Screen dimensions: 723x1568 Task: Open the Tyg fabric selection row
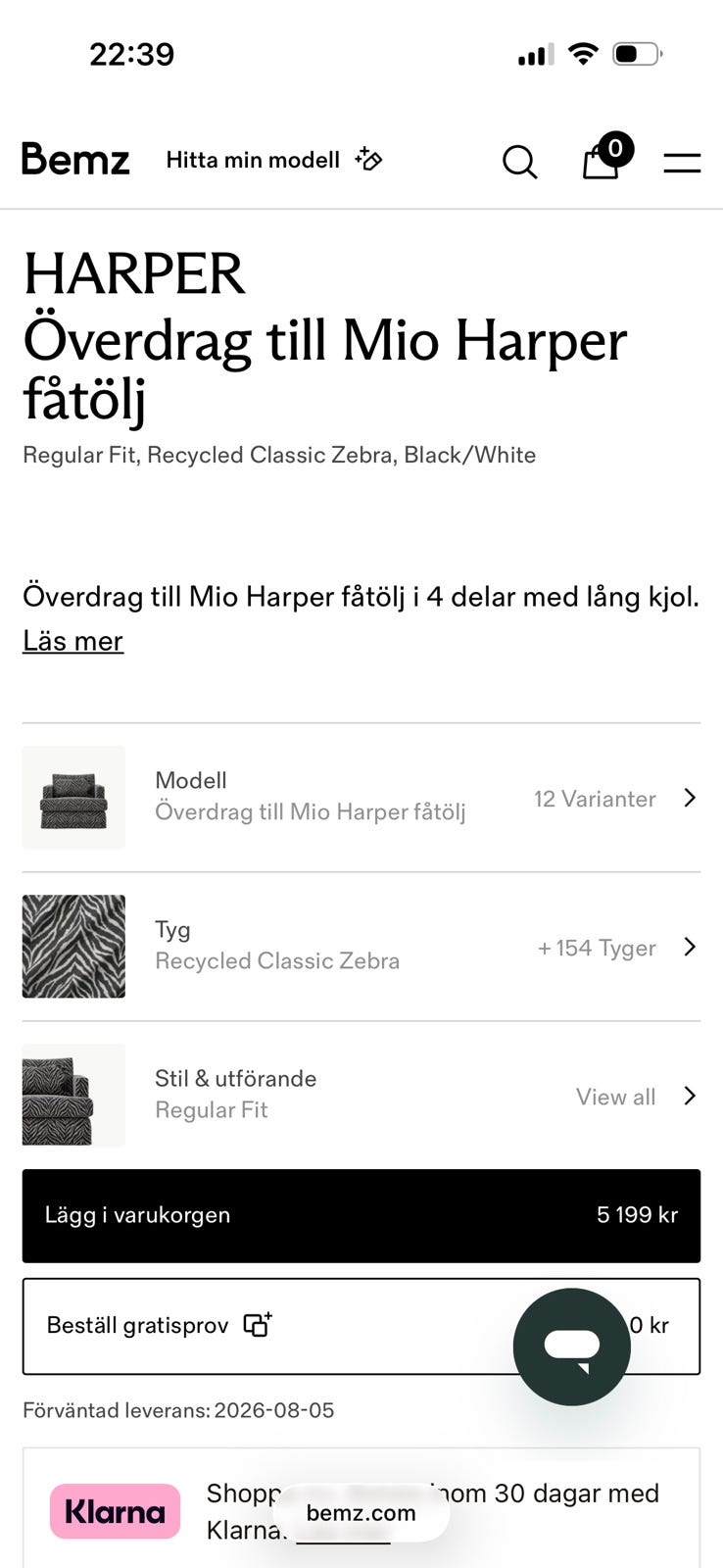tap(361, 947)
